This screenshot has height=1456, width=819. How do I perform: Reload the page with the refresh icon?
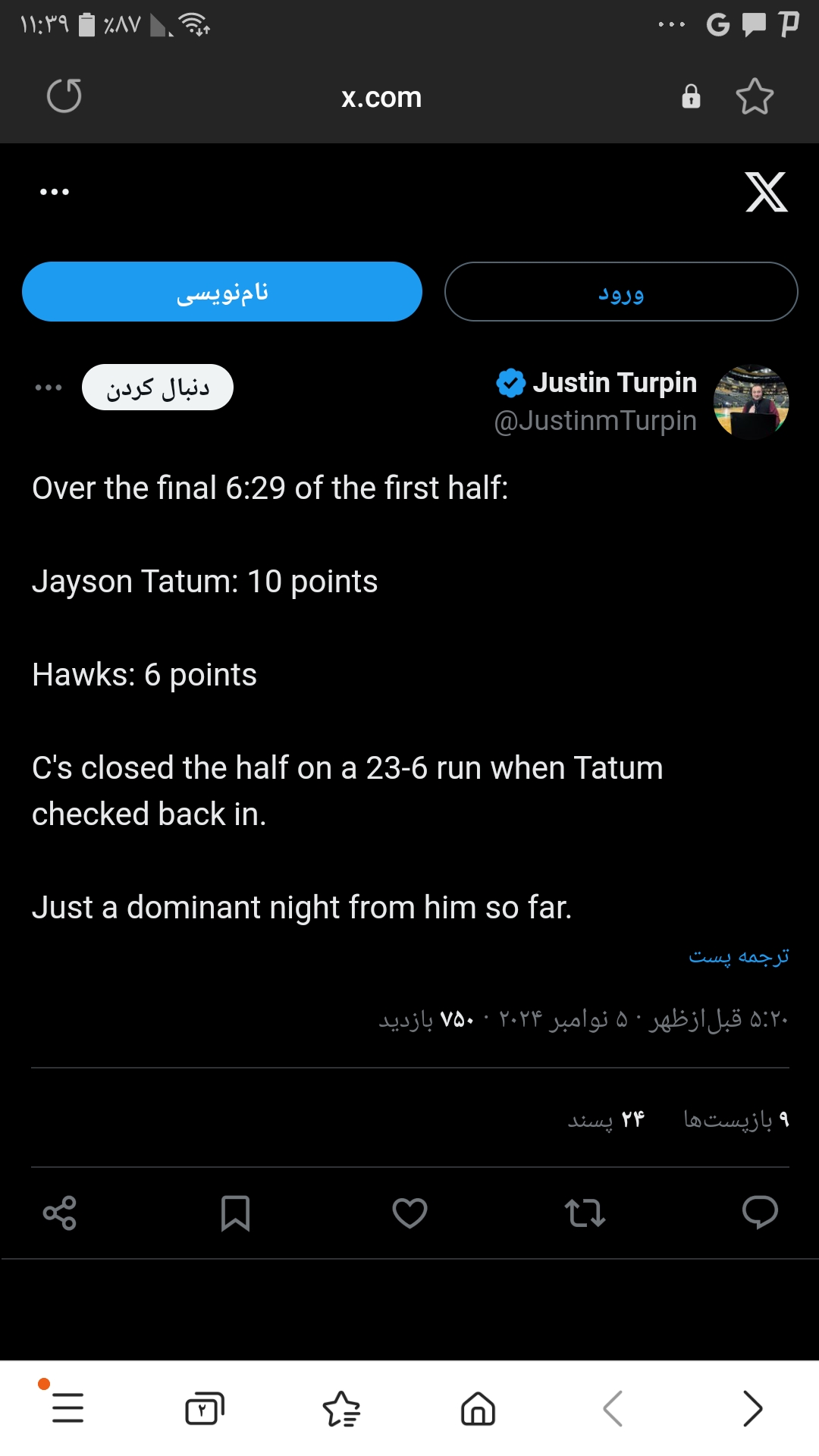[64, 96]
